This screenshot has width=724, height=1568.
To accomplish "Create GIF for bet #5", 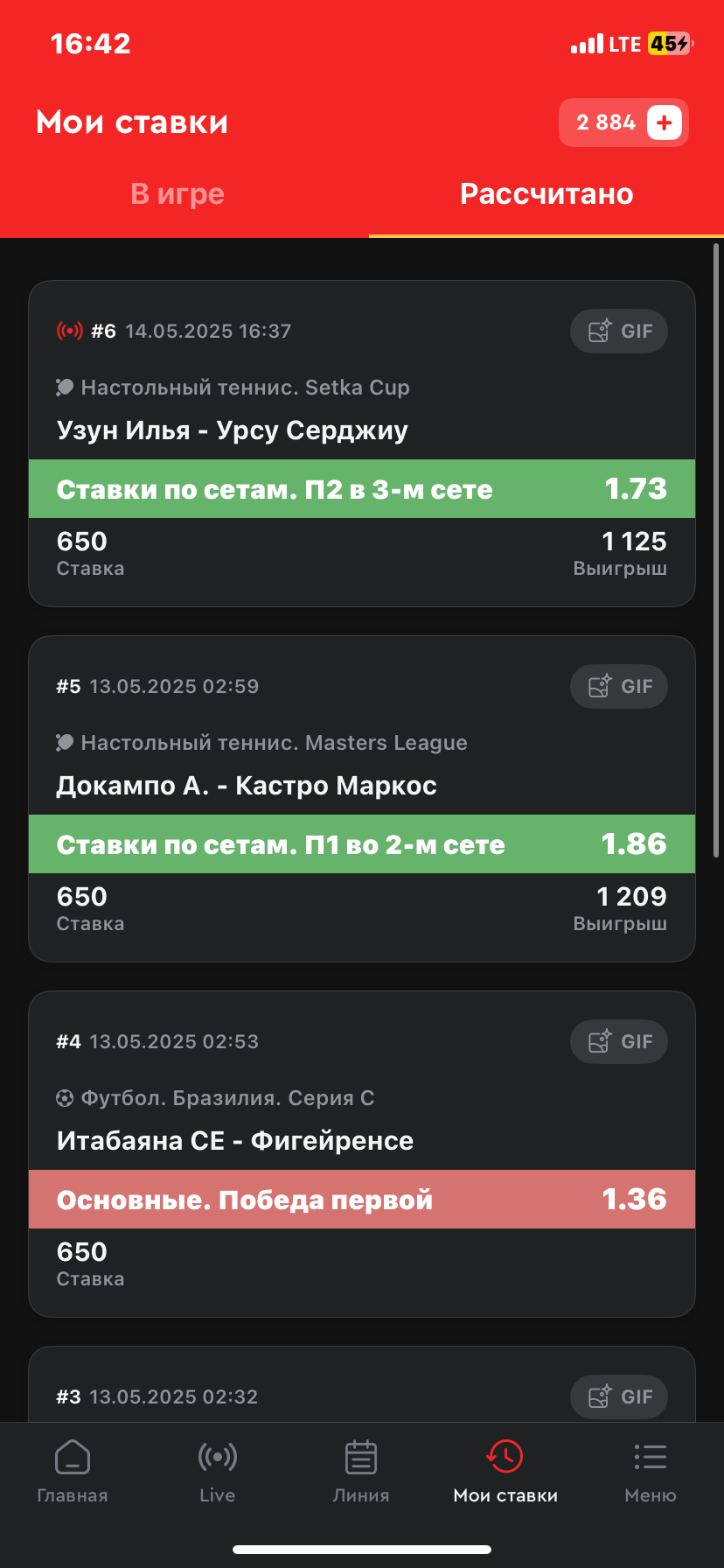I will [619, 687].
